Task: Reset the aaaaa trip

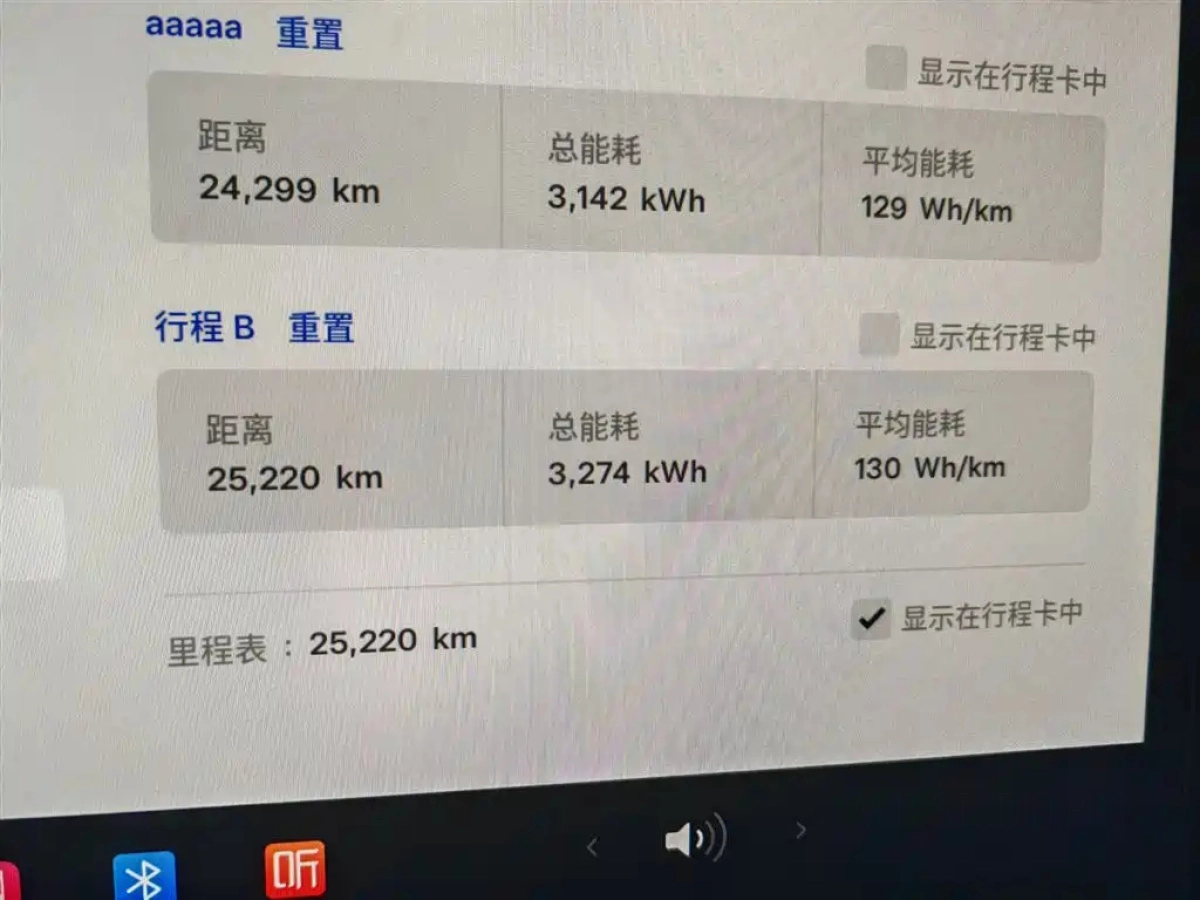Action: click(x=310, y=33)
